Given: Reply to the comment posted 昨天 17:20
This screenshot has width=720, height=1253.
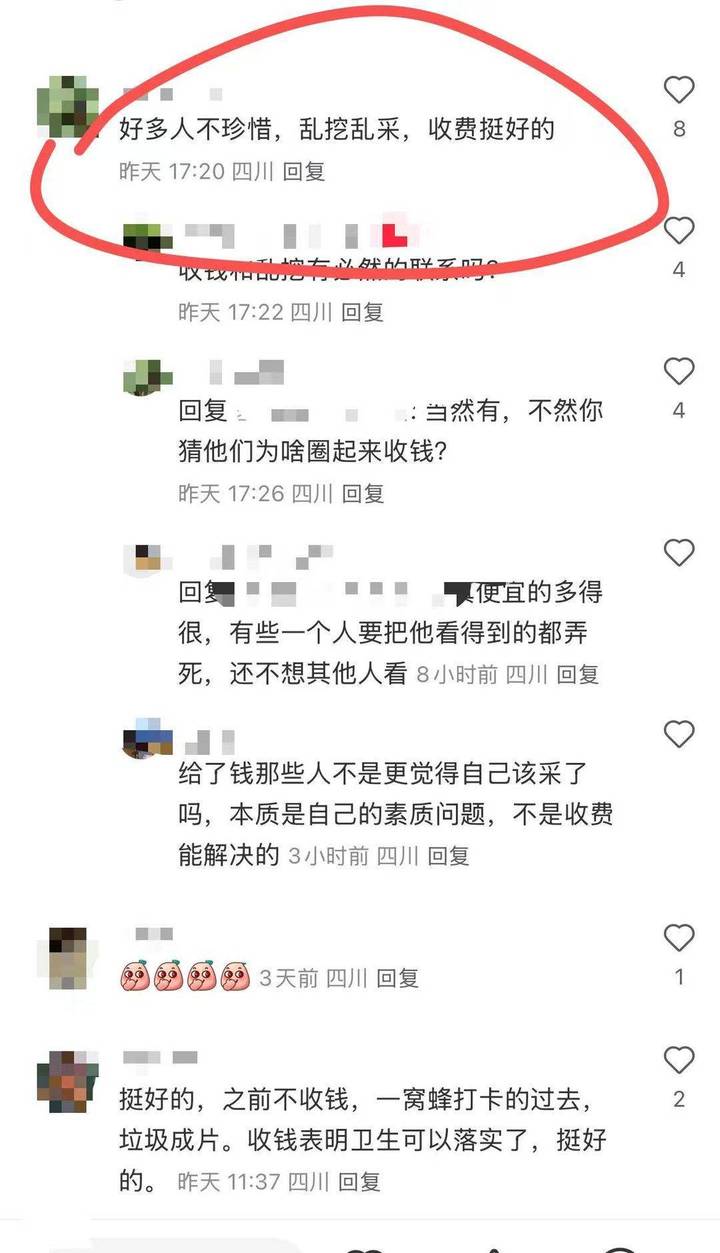Looking at the screenshot, I should click(x=304, y=172).
